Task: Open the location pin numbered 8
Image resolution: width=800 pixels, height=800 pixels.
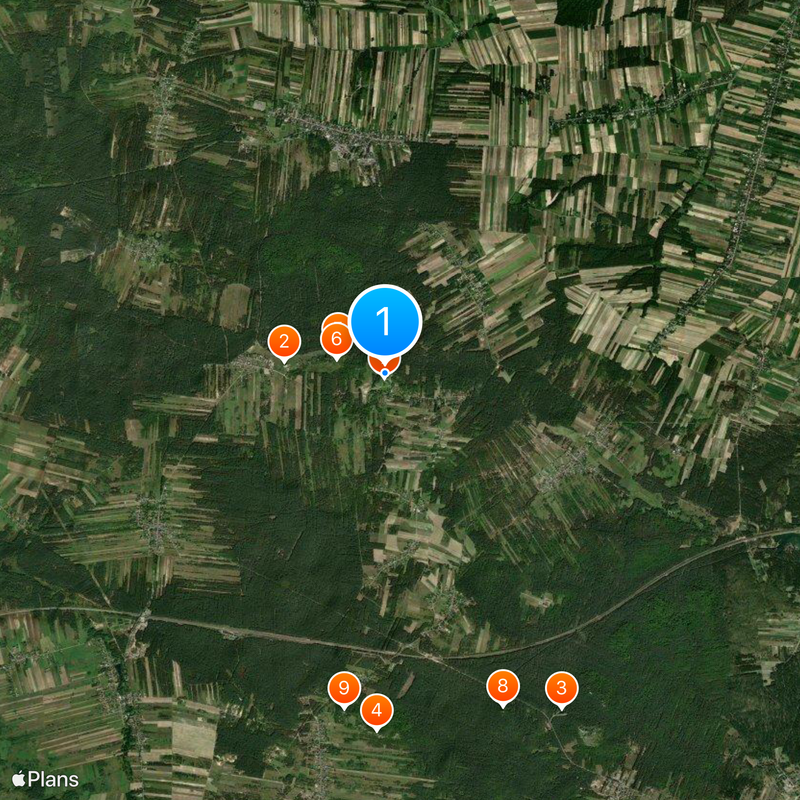Action: [503, 686]
